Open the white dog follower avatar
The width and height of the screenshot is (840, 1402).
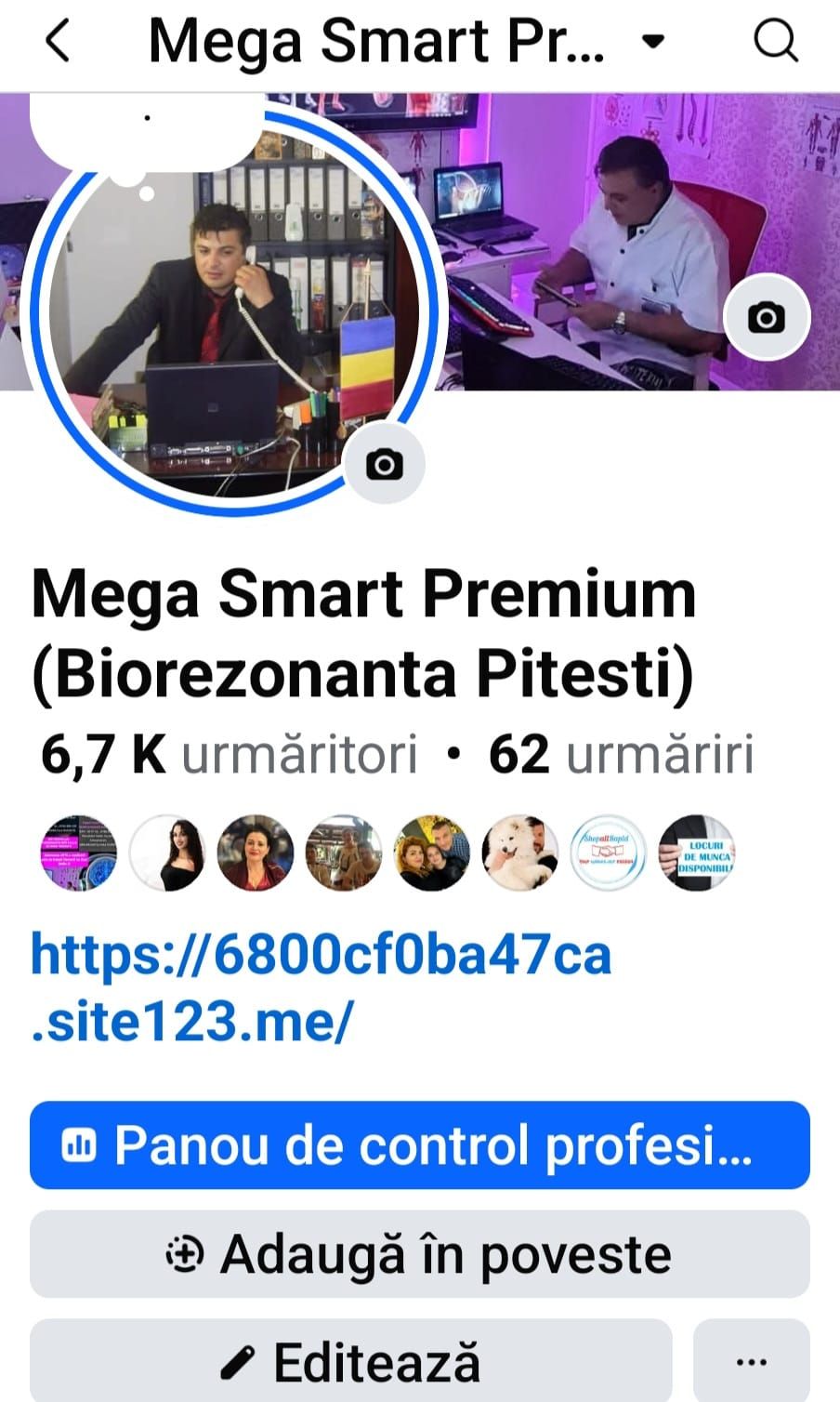(x=520, y=853)
